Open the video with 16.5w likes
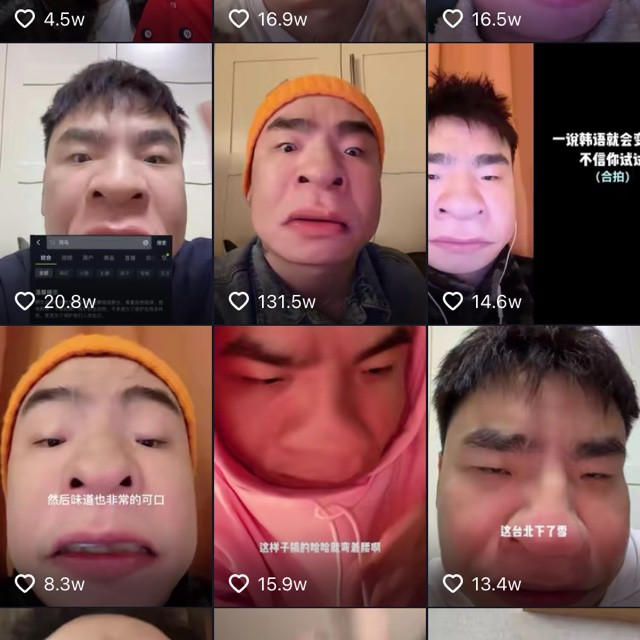This screenshot has width=640, height=640. [x=534, y=21]
